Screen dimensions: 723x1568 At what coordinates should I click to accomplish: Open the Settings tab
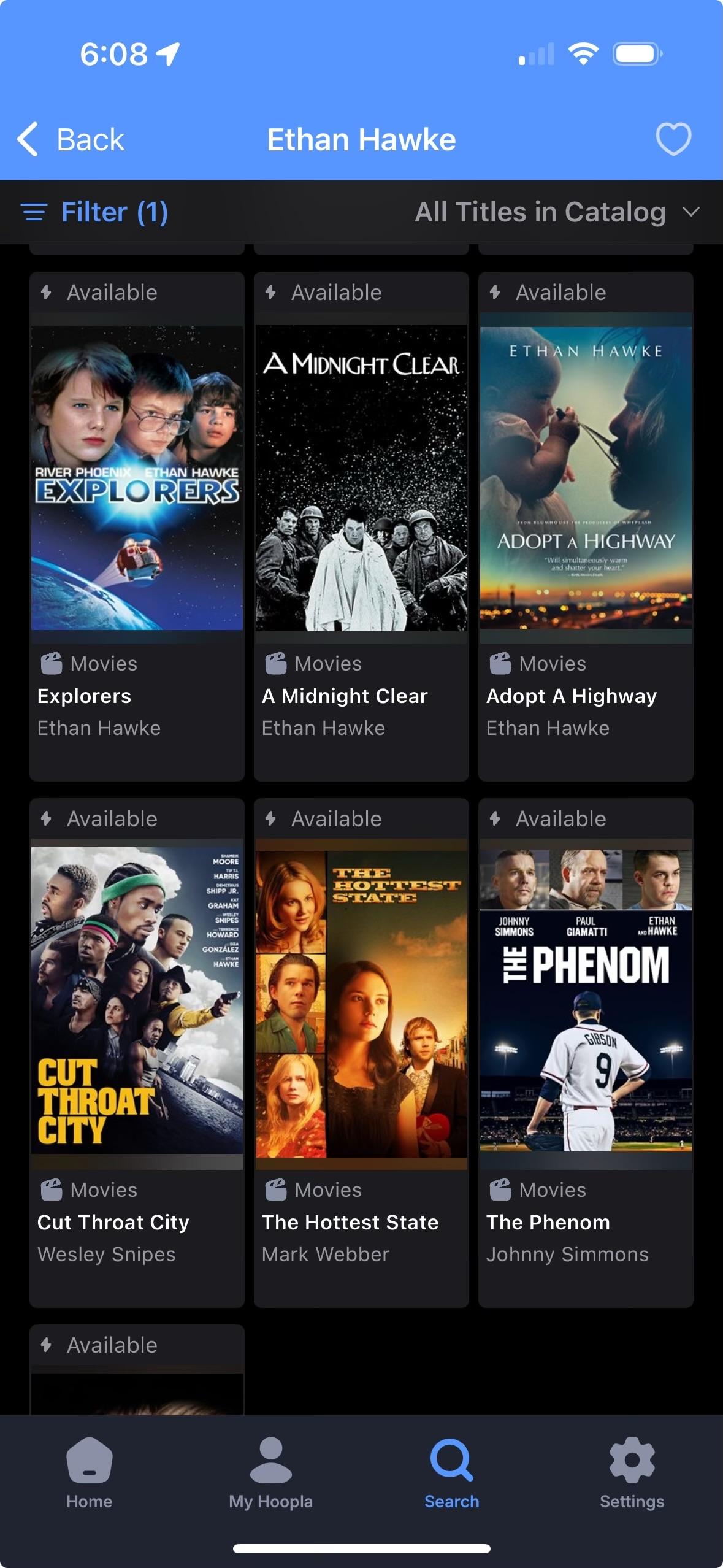click(x=632, y=1474)
